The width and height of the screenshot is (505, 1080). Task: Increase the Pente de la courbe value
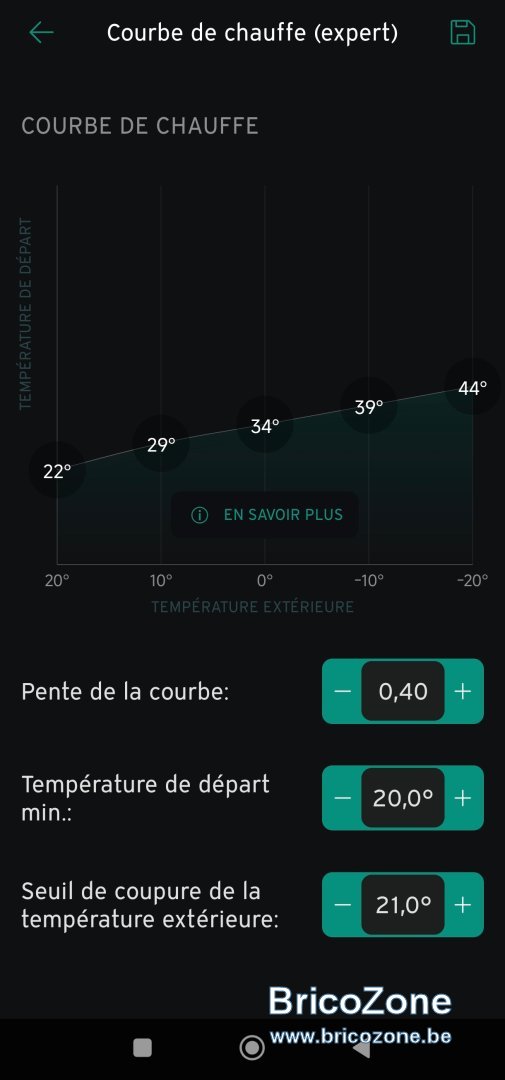click(x=464, y=691)
